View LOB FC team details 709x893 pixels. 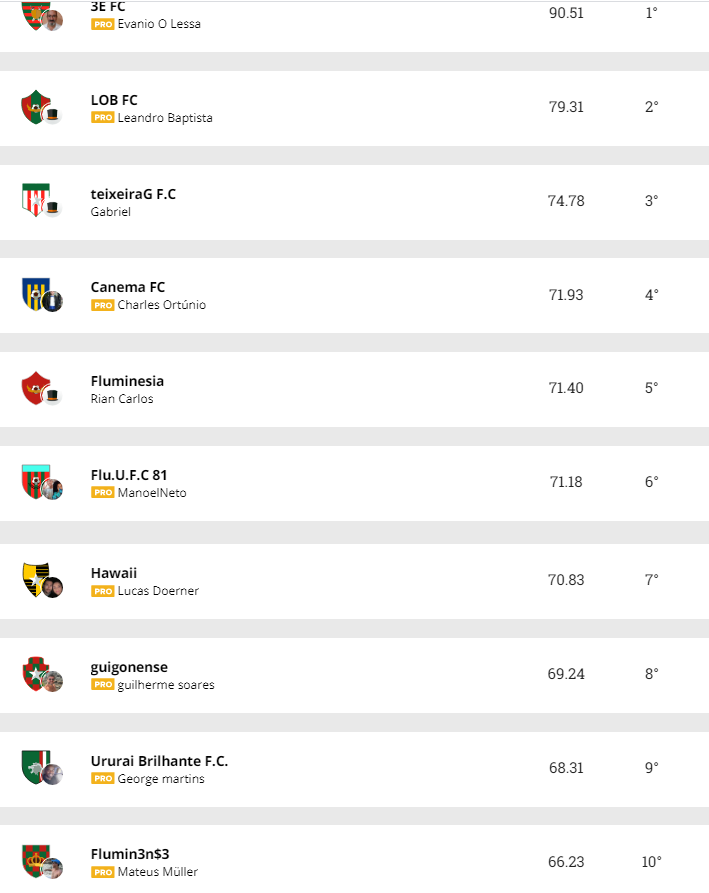[114, 100]
